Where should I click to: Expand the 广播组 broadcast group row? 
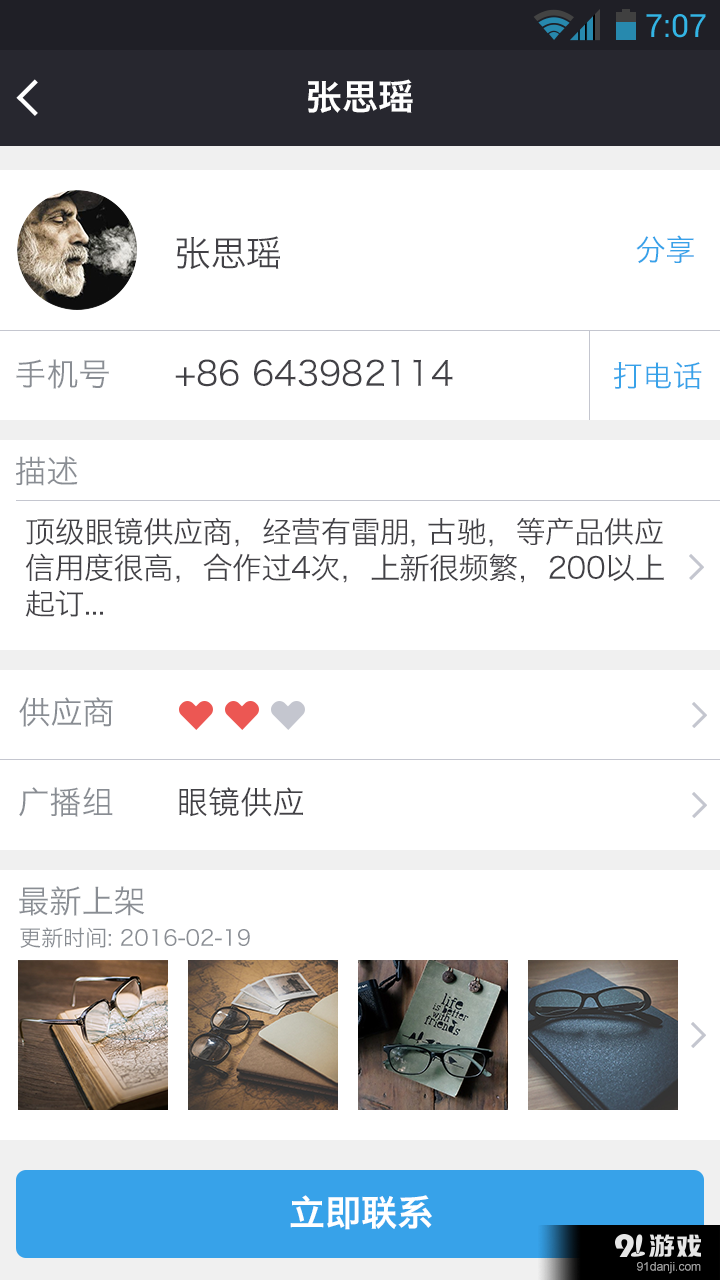pos(696,804)
